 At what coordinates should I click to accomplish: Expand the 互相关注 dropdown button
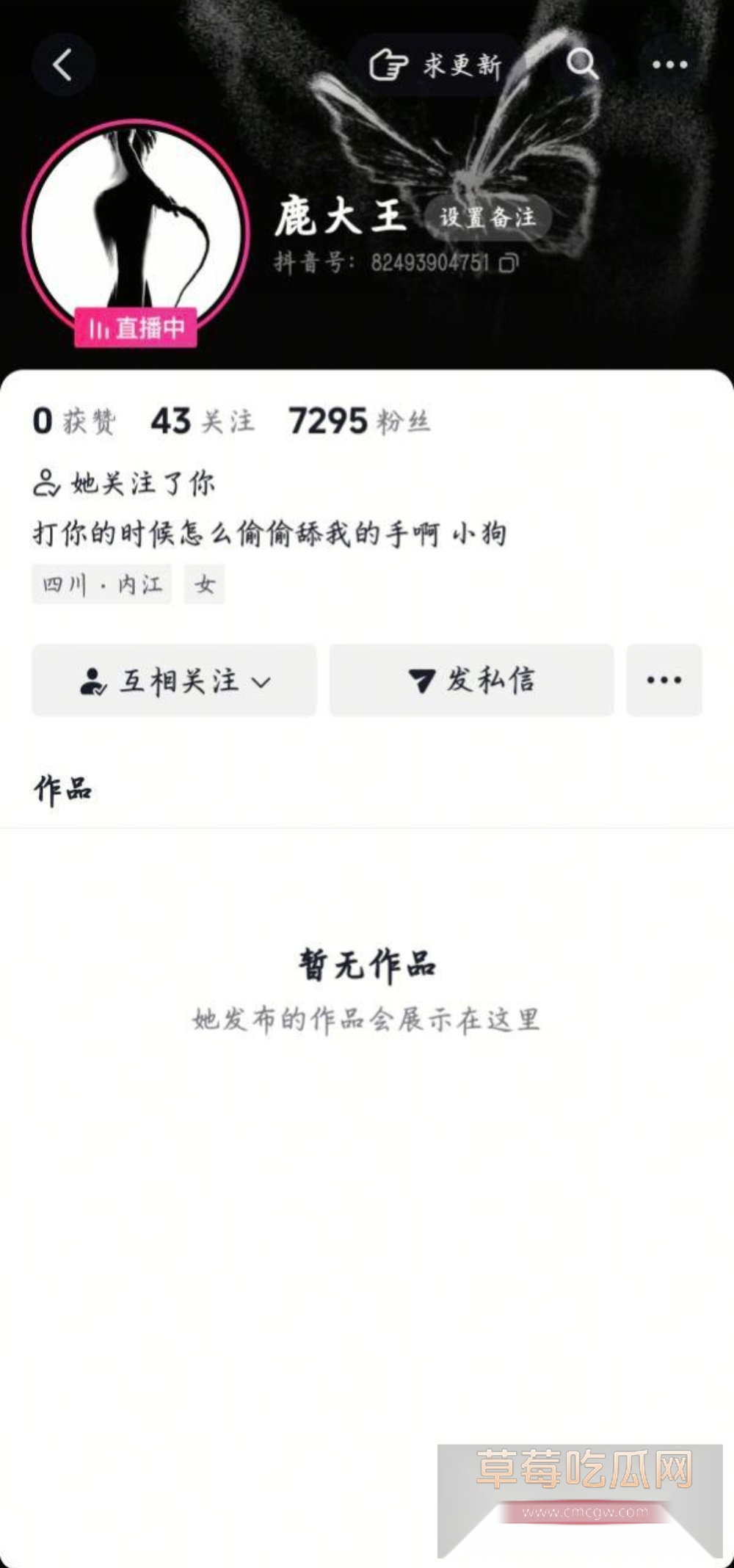pyautogui.click(x=174, y=680)
